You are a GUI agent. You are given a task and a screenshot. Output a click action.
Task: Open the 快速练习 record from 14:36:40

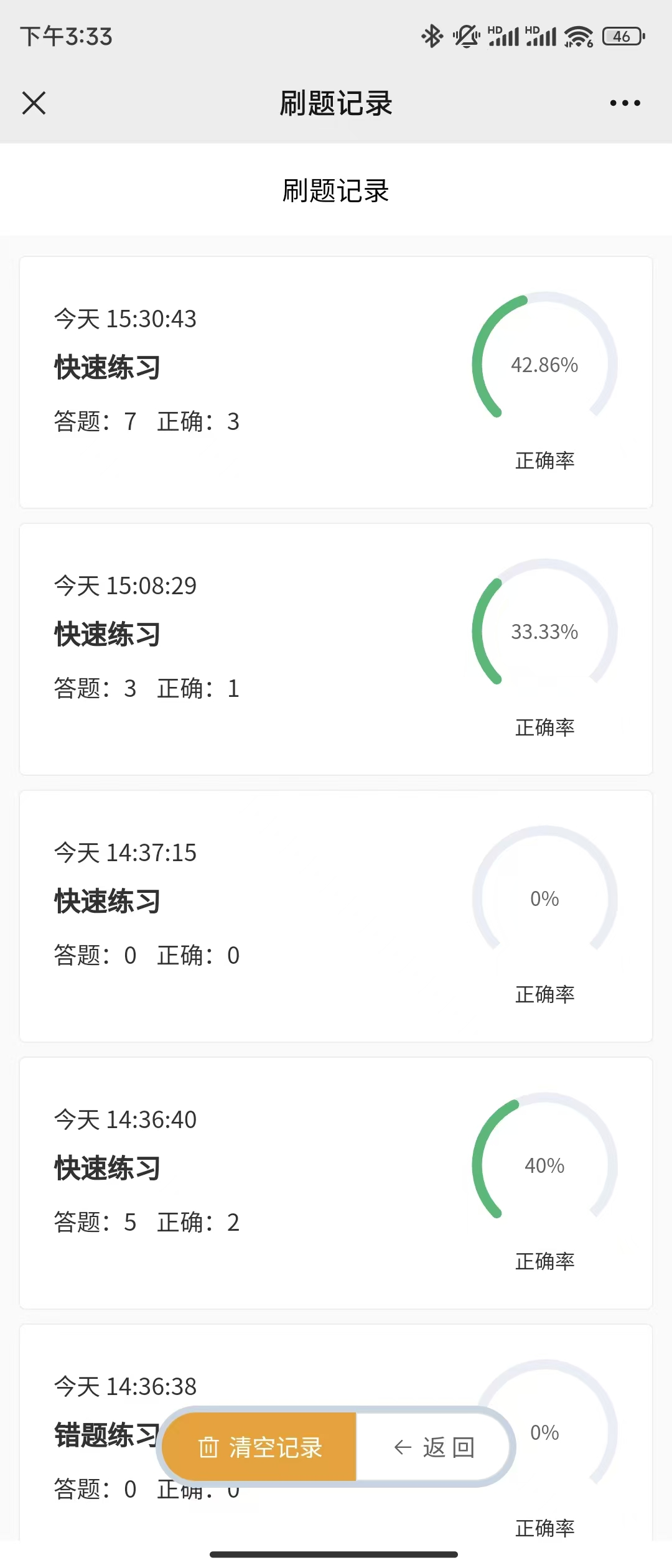pyautogui.click(x=336, y=1183)
